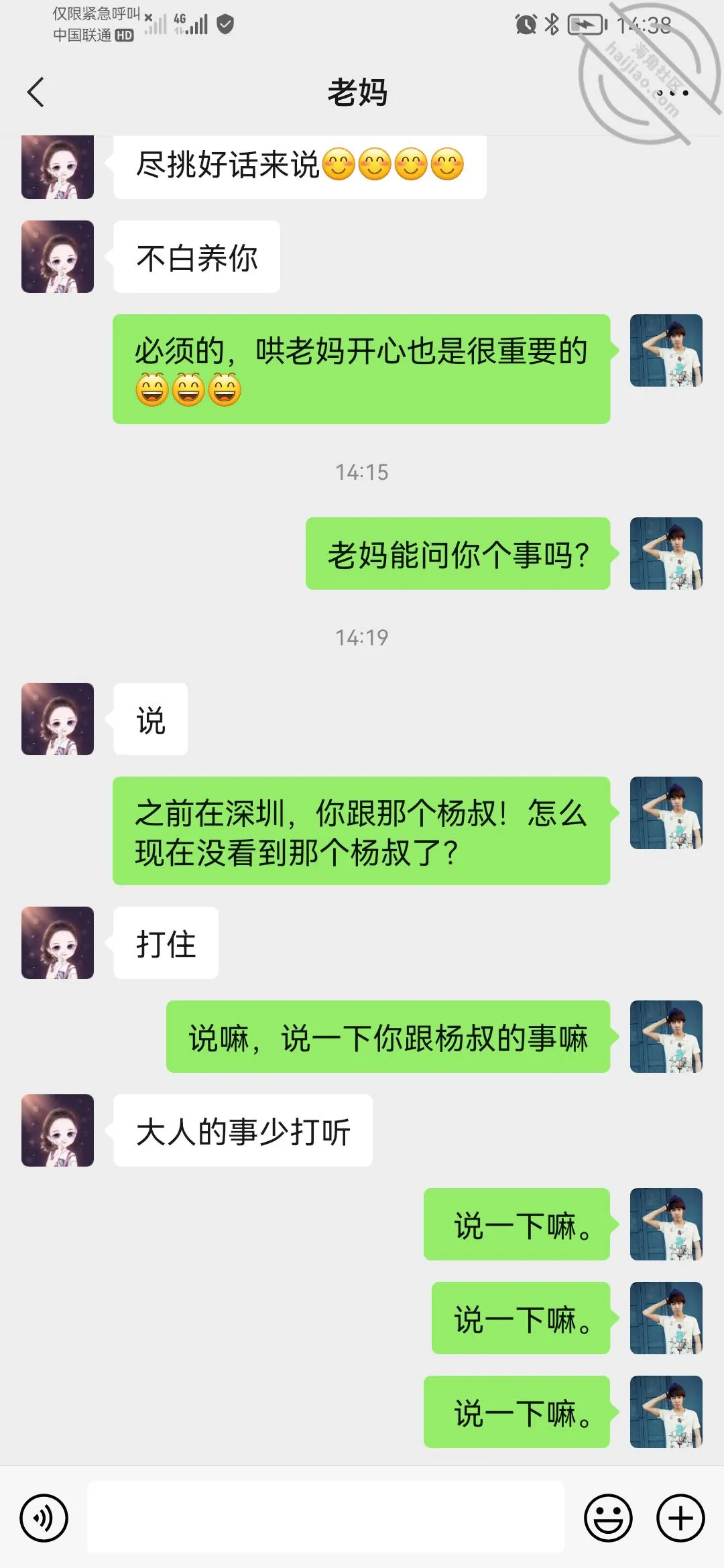Go back using the top-left arrow

coord(36,92)
